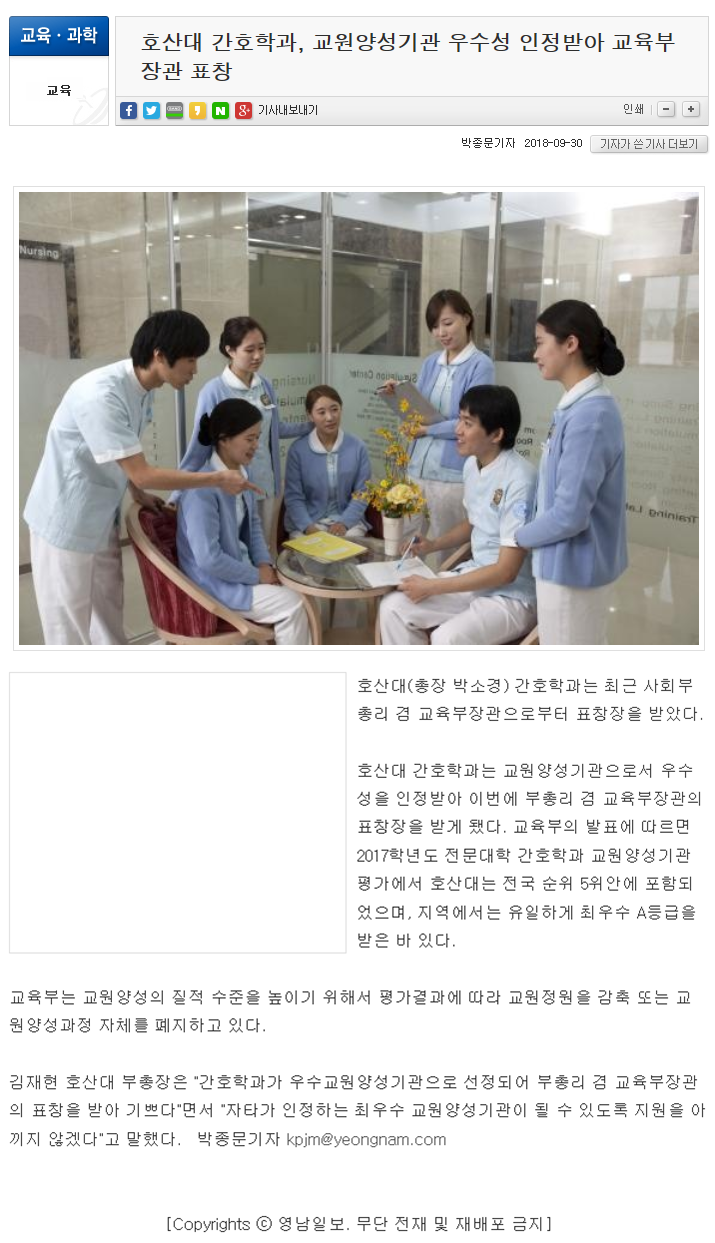Share article on Facebook
Image resolution: width=715 pixels, height=1243 pixels.
128,111
